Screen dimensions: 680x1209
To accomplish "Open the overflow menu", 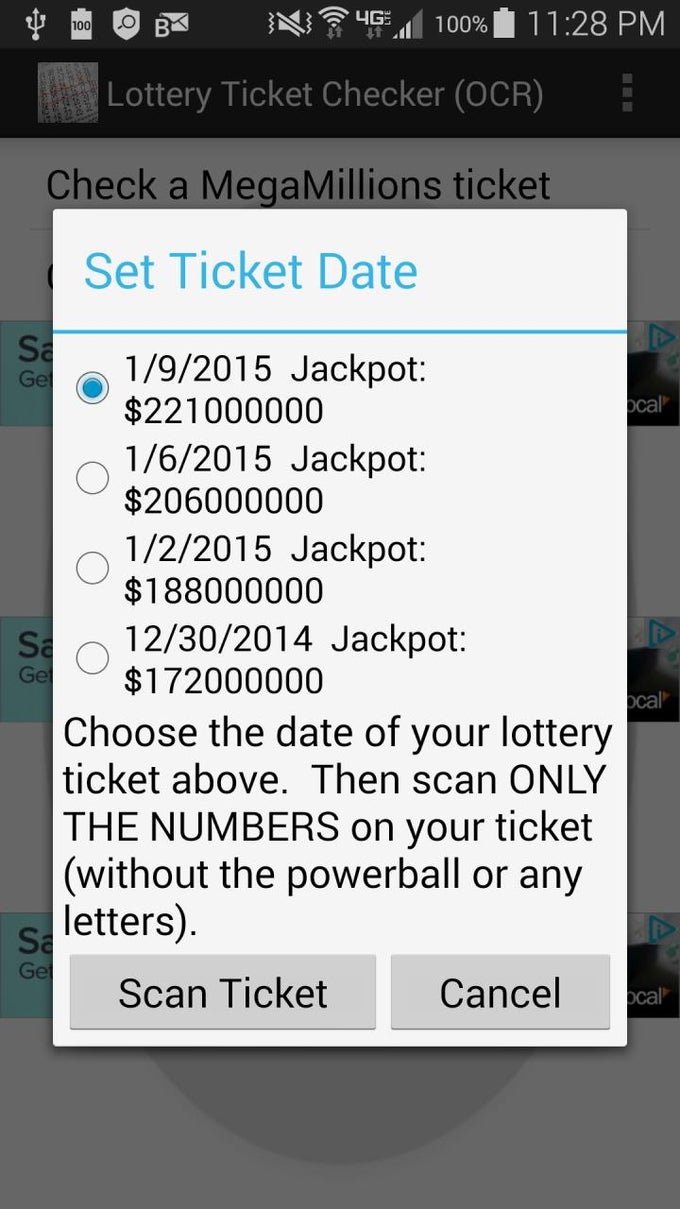I will [627, 93].
